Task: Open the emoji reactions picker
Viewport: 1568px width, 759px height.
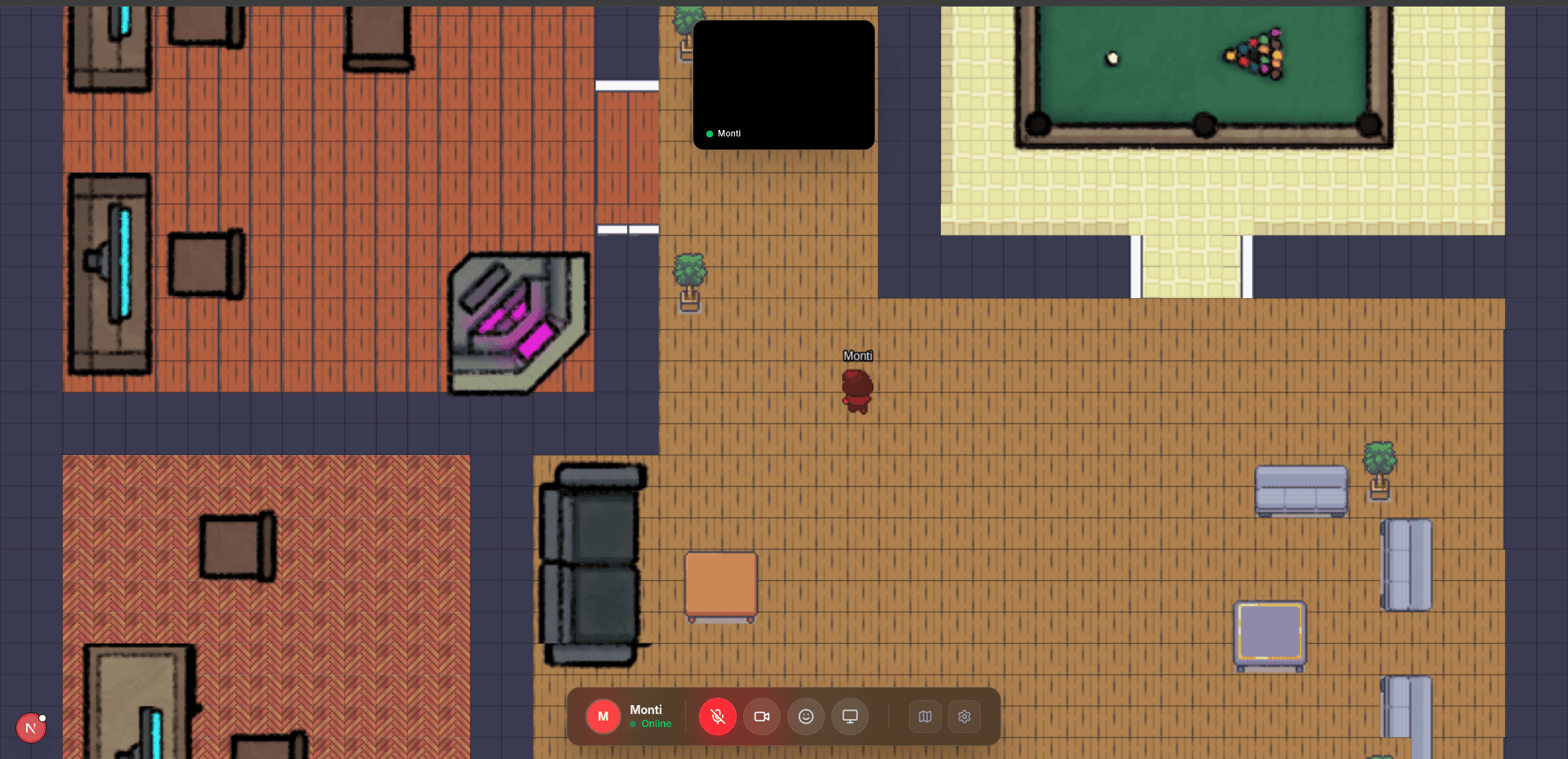Action: tap(805, 717)
